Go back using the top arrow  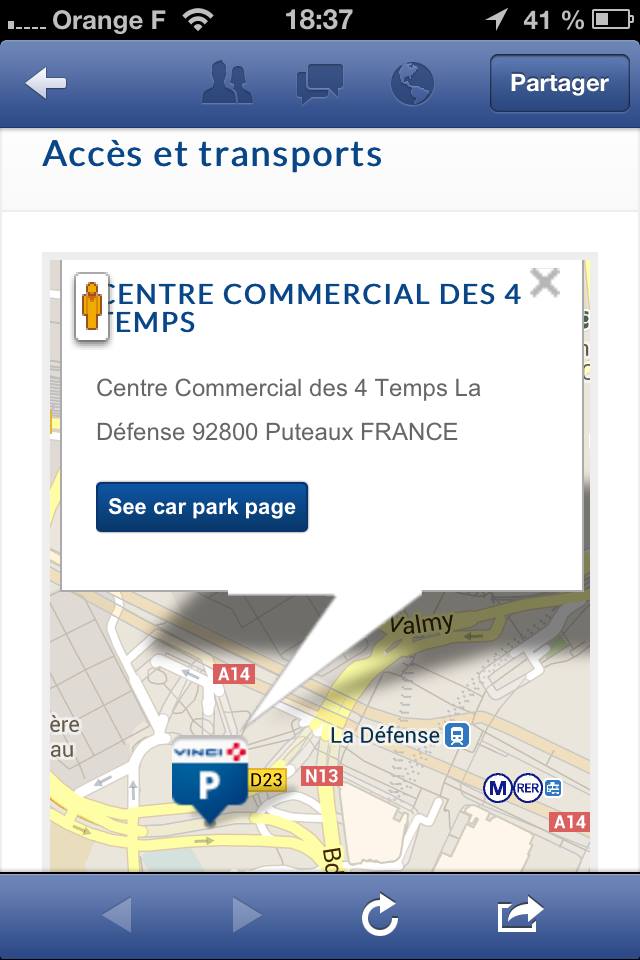click(x=45, y=84)
